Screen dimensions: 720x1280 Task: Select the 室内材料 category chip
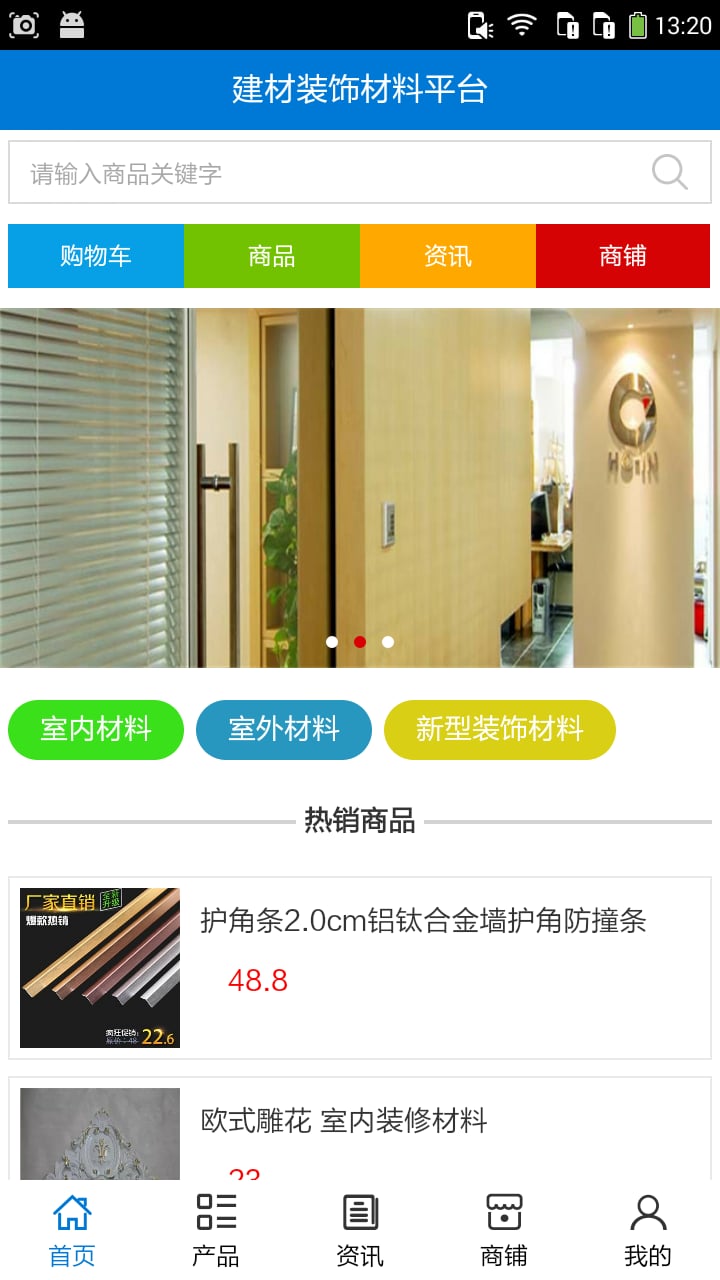[96, 729]
